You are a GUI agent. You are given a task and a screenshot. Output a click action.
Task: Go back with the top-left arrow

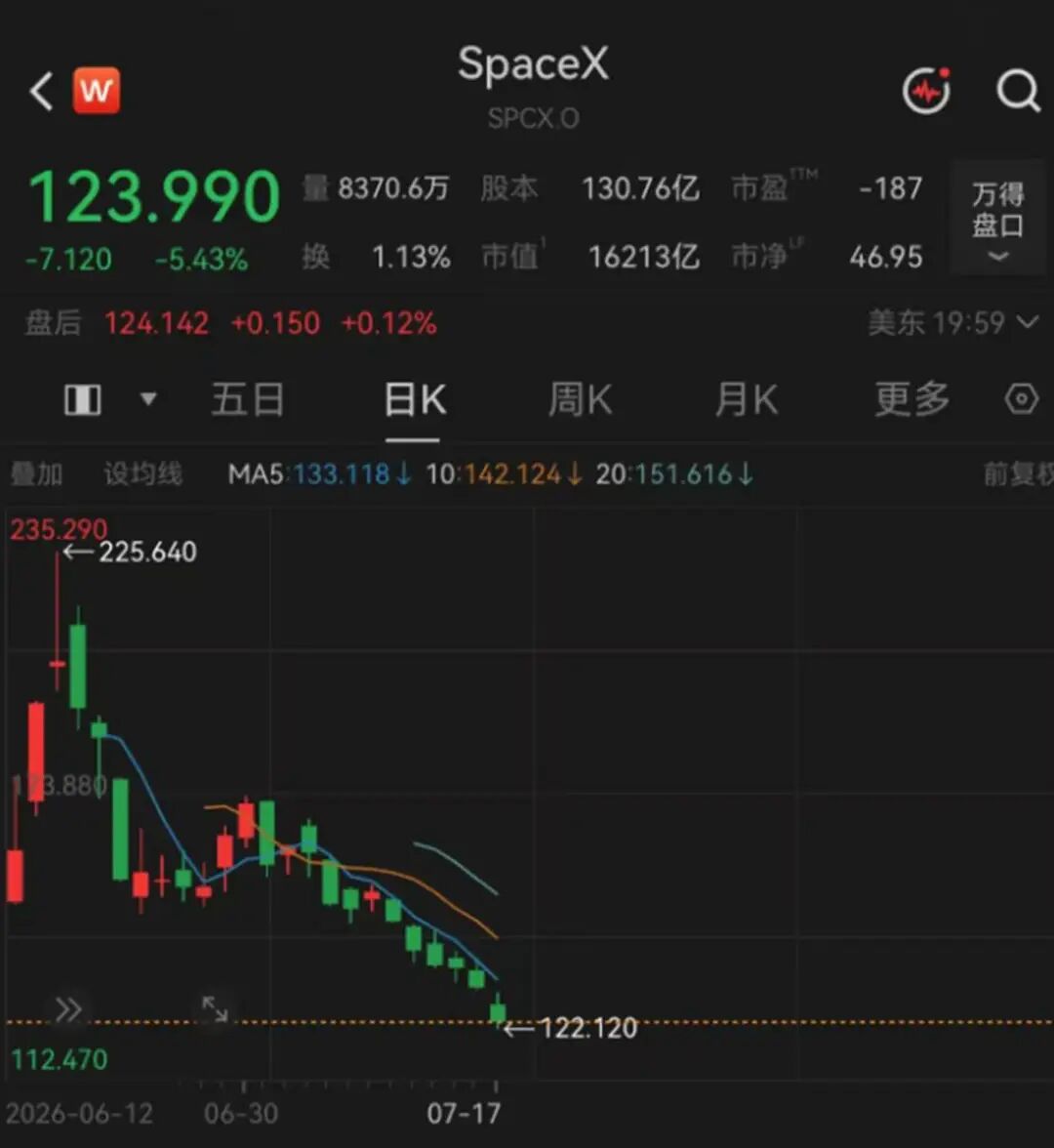[x=41, y=92]
